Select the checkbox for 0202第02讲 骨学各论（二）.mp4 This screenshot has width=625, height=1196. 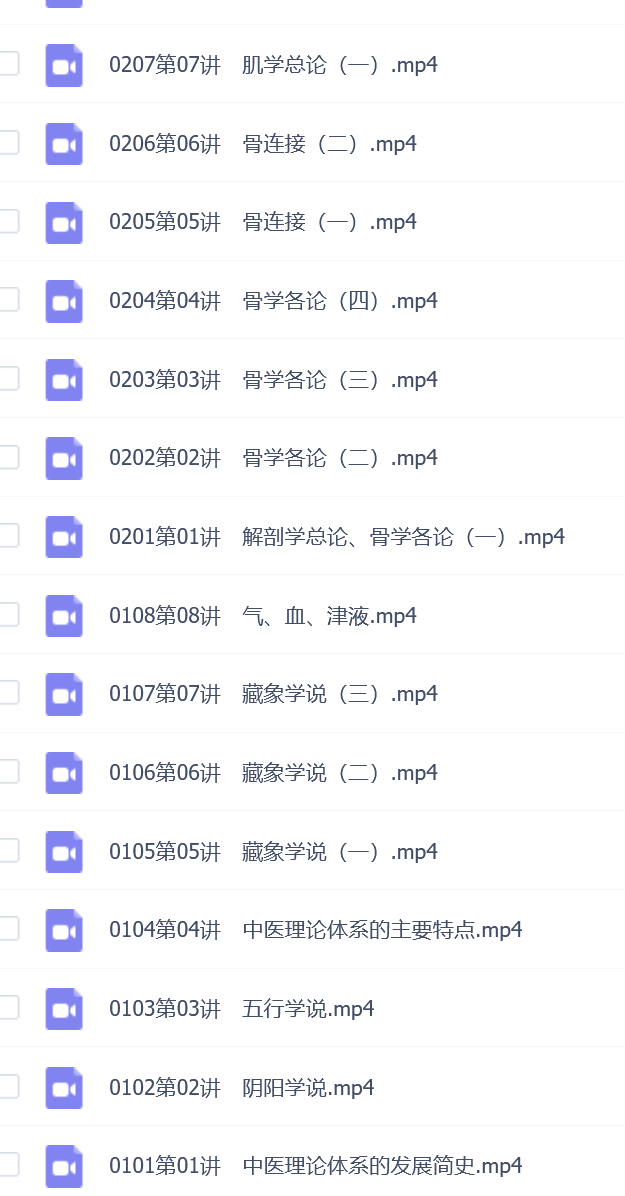coord(8,457)
